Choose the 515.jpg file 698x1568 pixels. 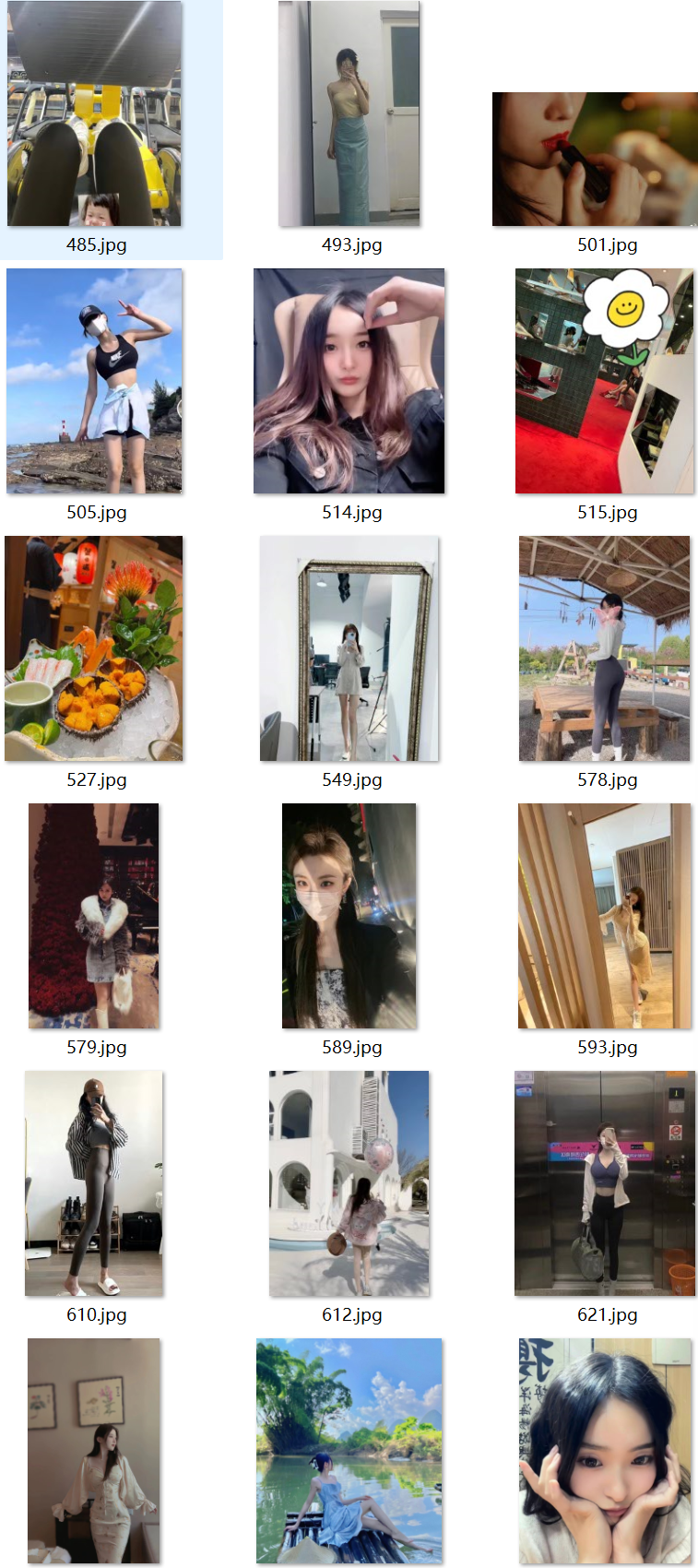click(x=605, y=381)
